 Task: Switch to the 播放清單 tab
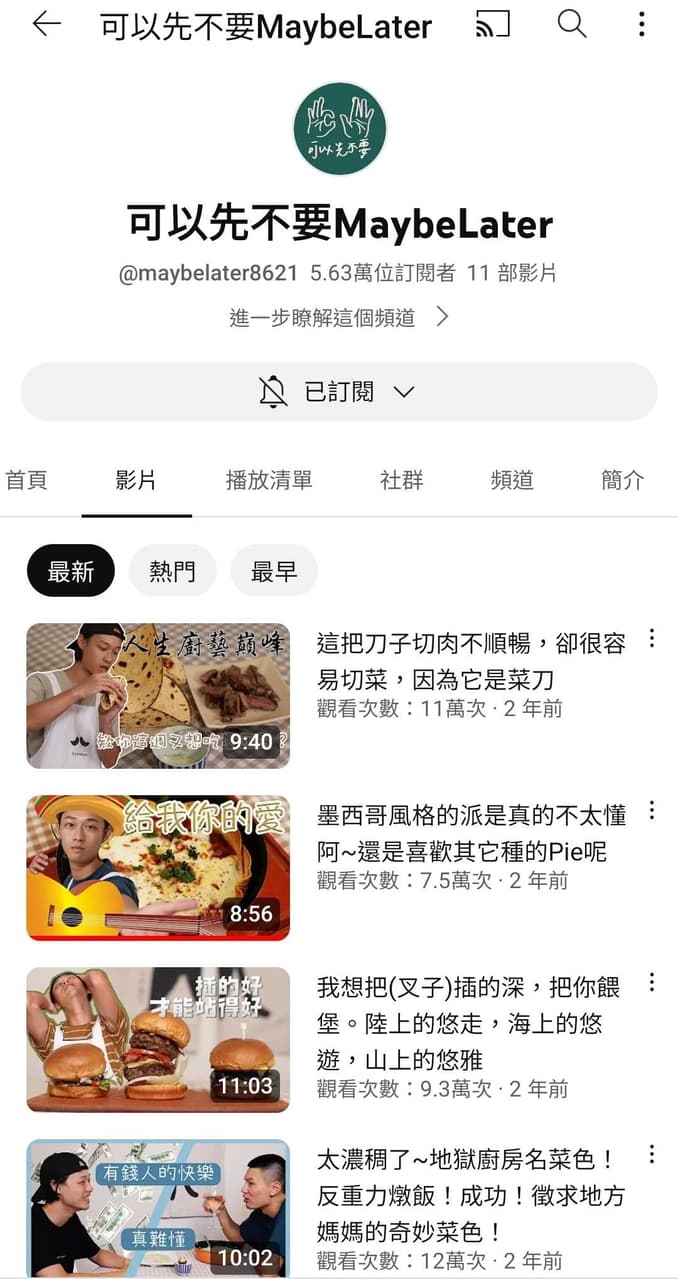click(x=269, y=480)
